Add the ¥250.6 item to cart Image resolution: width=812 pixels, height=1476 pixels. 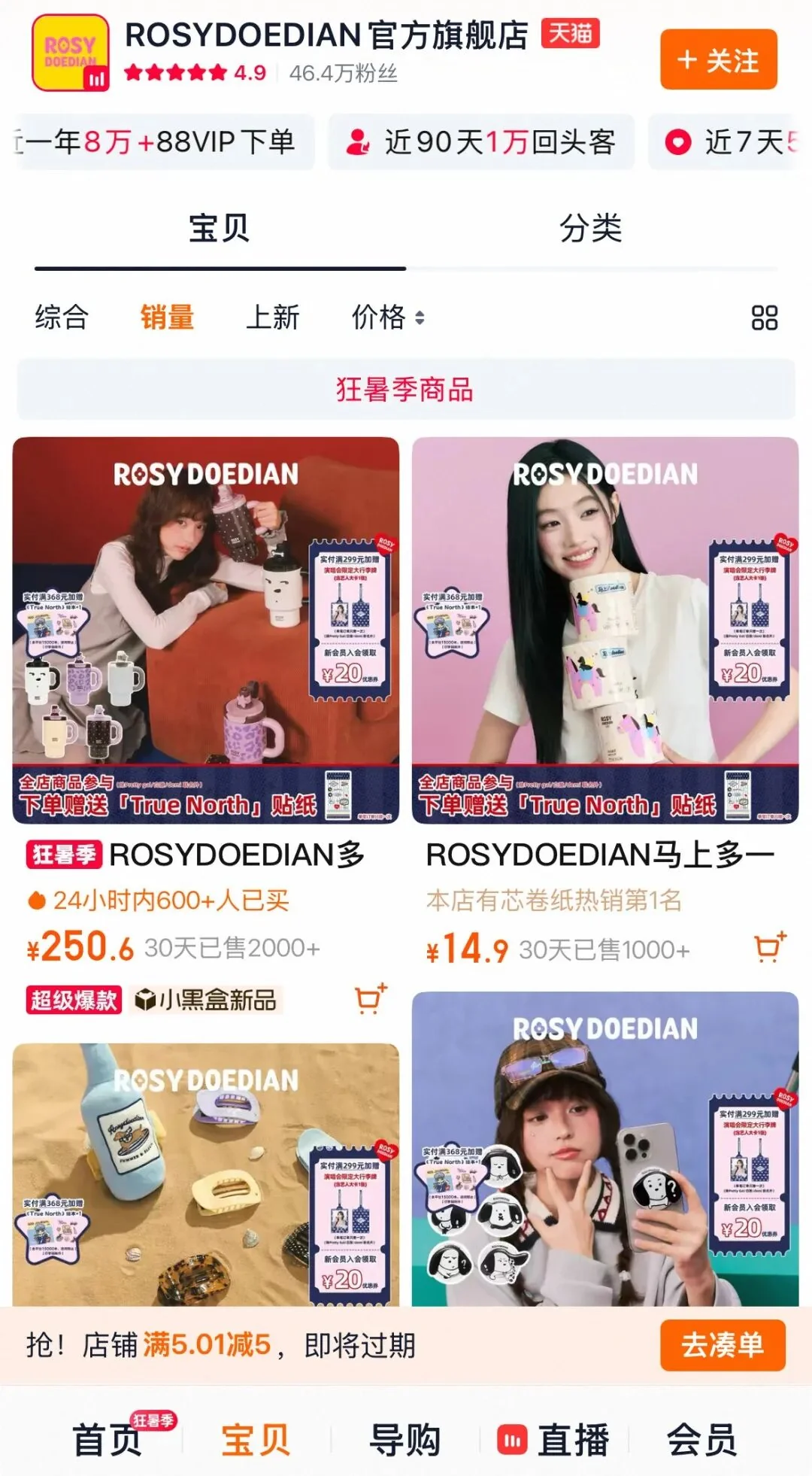pyautogui.click(x=371, y=999)
